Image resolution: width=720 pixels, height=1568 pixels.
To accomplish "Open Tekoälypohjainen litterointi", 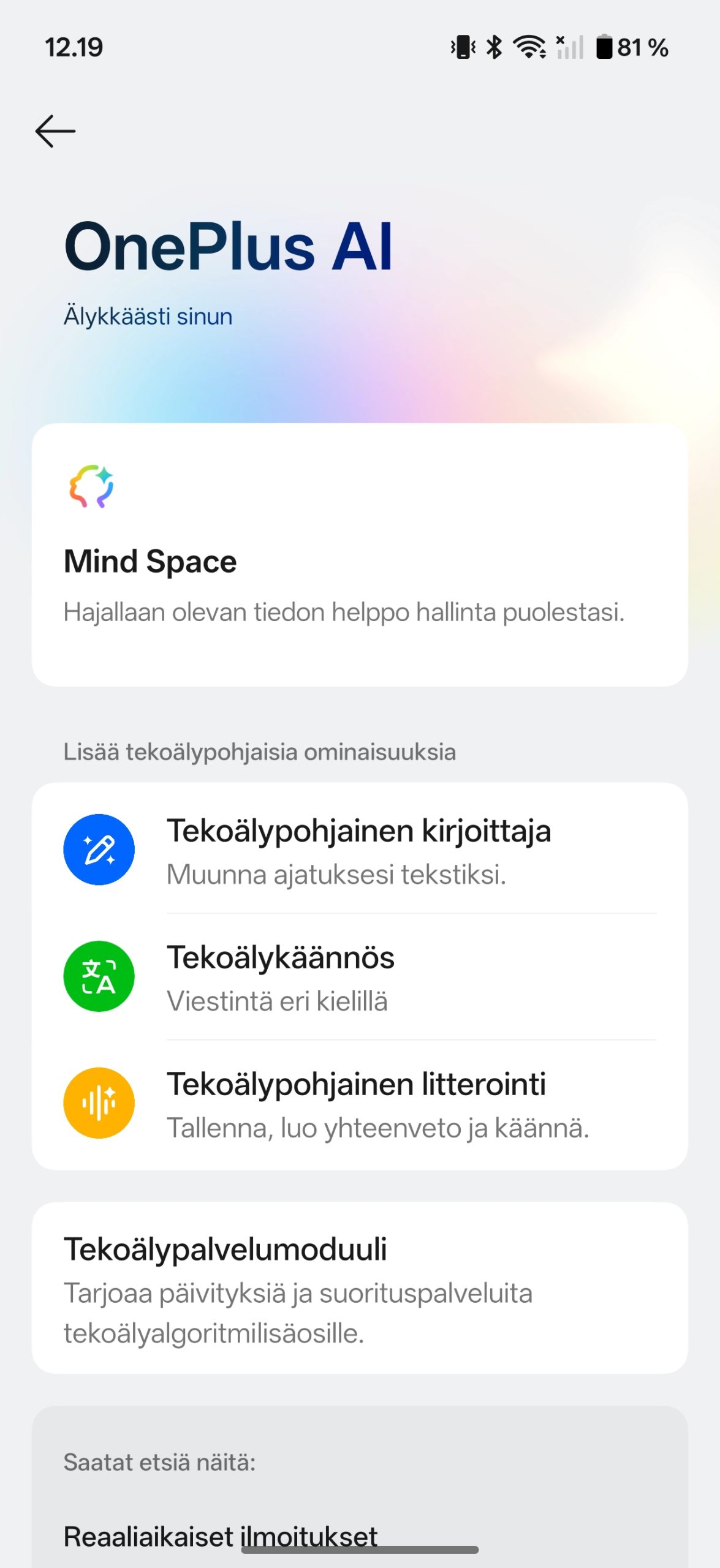I will coord(359,1104).
